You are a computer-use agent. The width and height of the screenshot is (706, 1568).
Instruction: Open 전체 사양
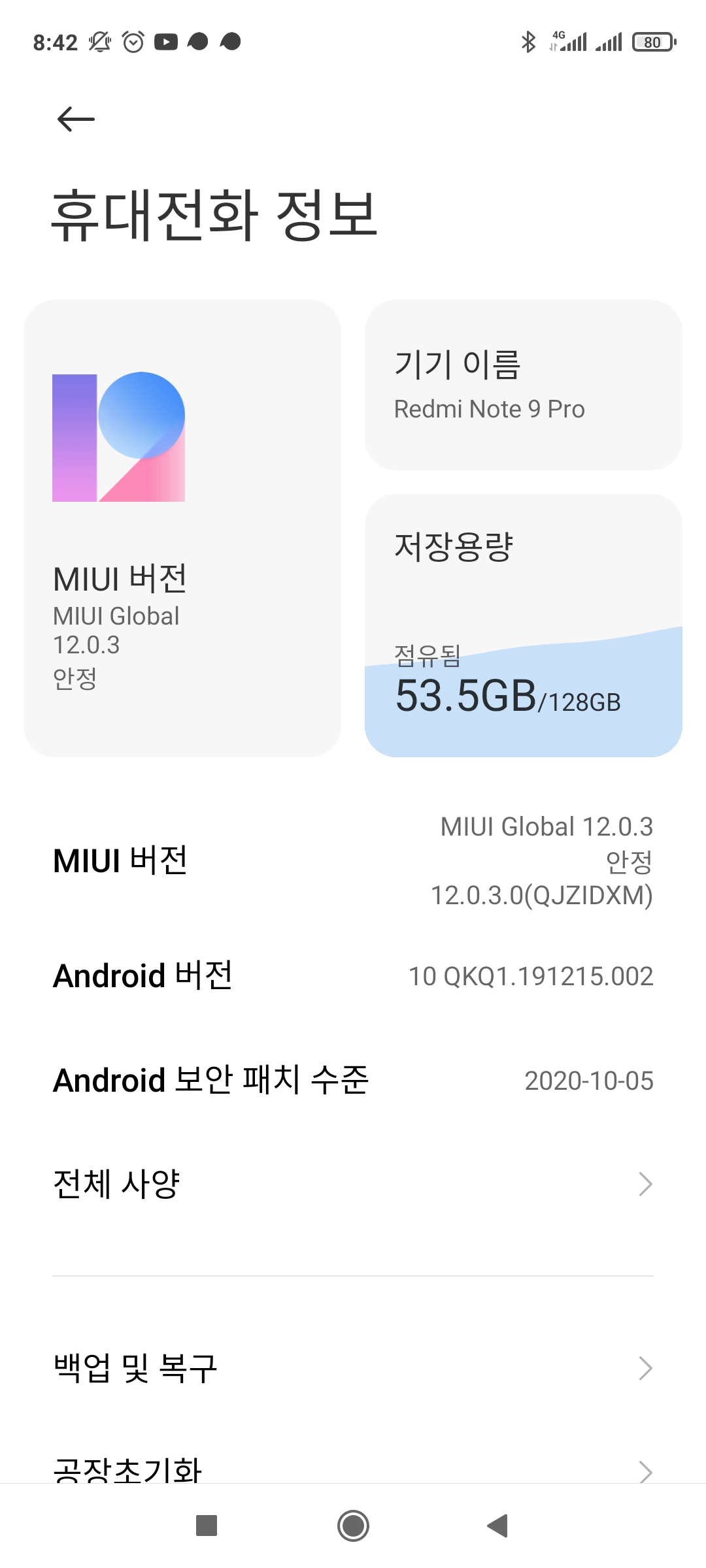click(x=353, y=1184)
